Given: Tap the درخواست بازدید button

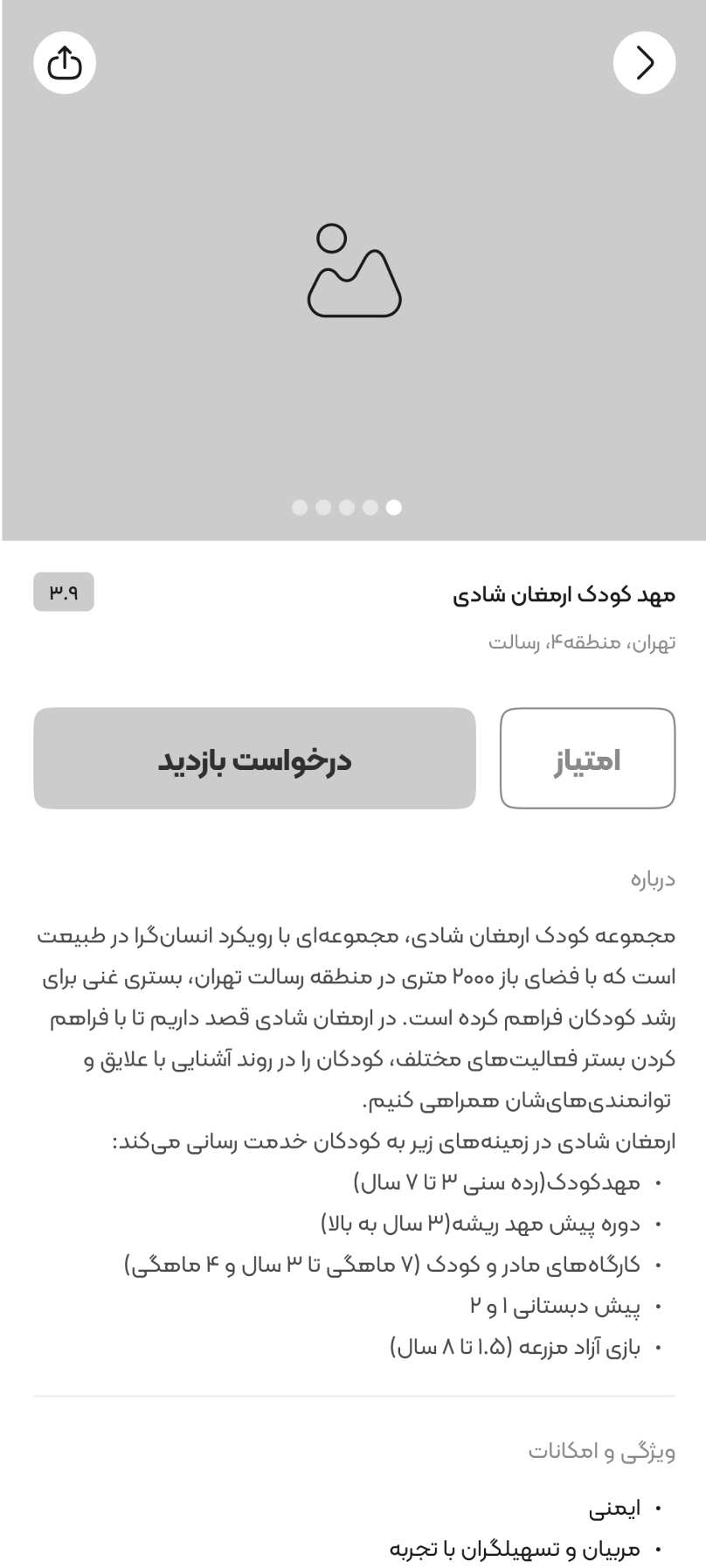Looking at the screenshot, I should 254,759.
